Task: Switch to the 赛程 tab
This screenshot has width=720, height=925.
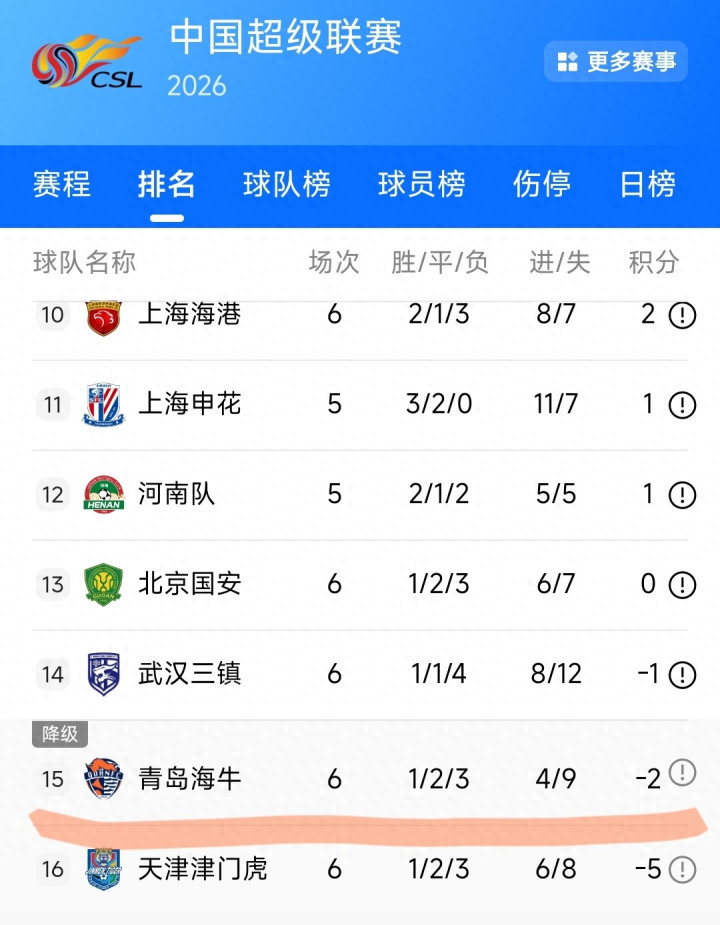Action: pos(62,184)
